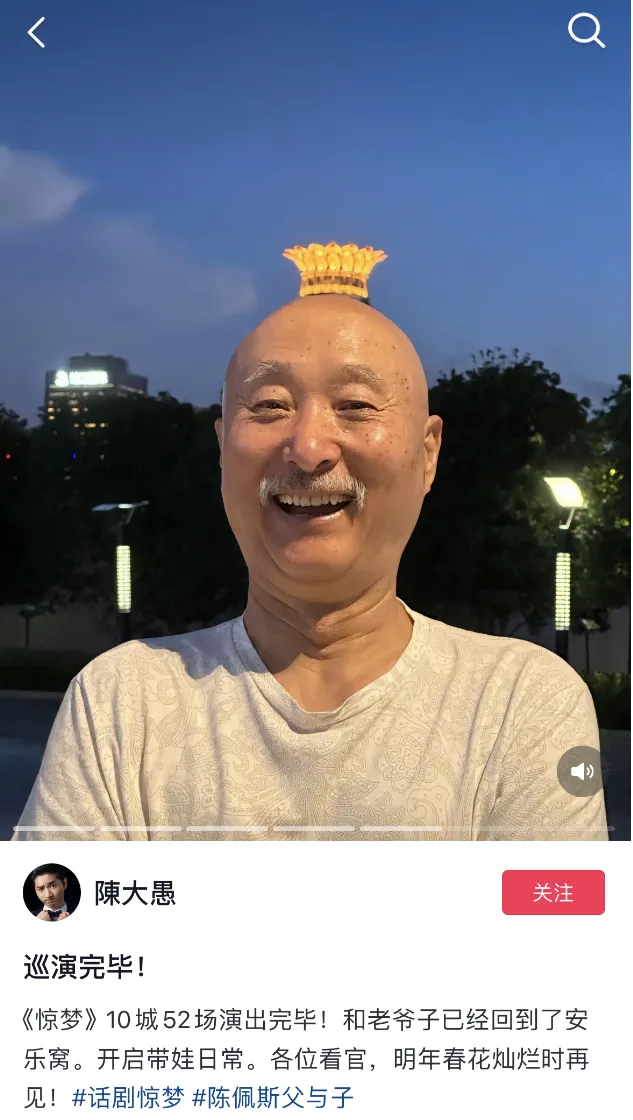Follow 陳大愚 with the 关注 button
Image resolution: width=633 pixels, height=1120 pixels.
(553, 892)
